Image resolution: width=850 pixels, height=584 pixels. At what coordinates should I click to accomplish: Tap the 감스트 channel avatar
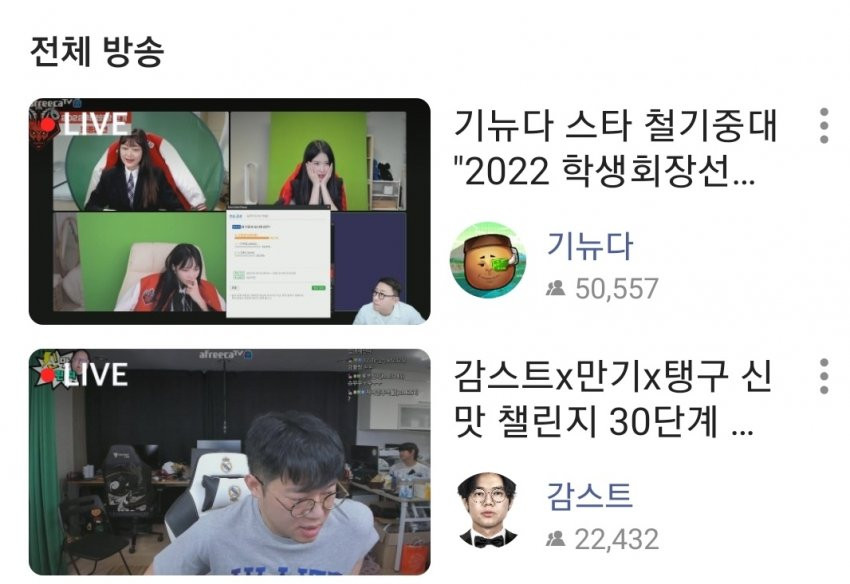(x=489, y=511)
